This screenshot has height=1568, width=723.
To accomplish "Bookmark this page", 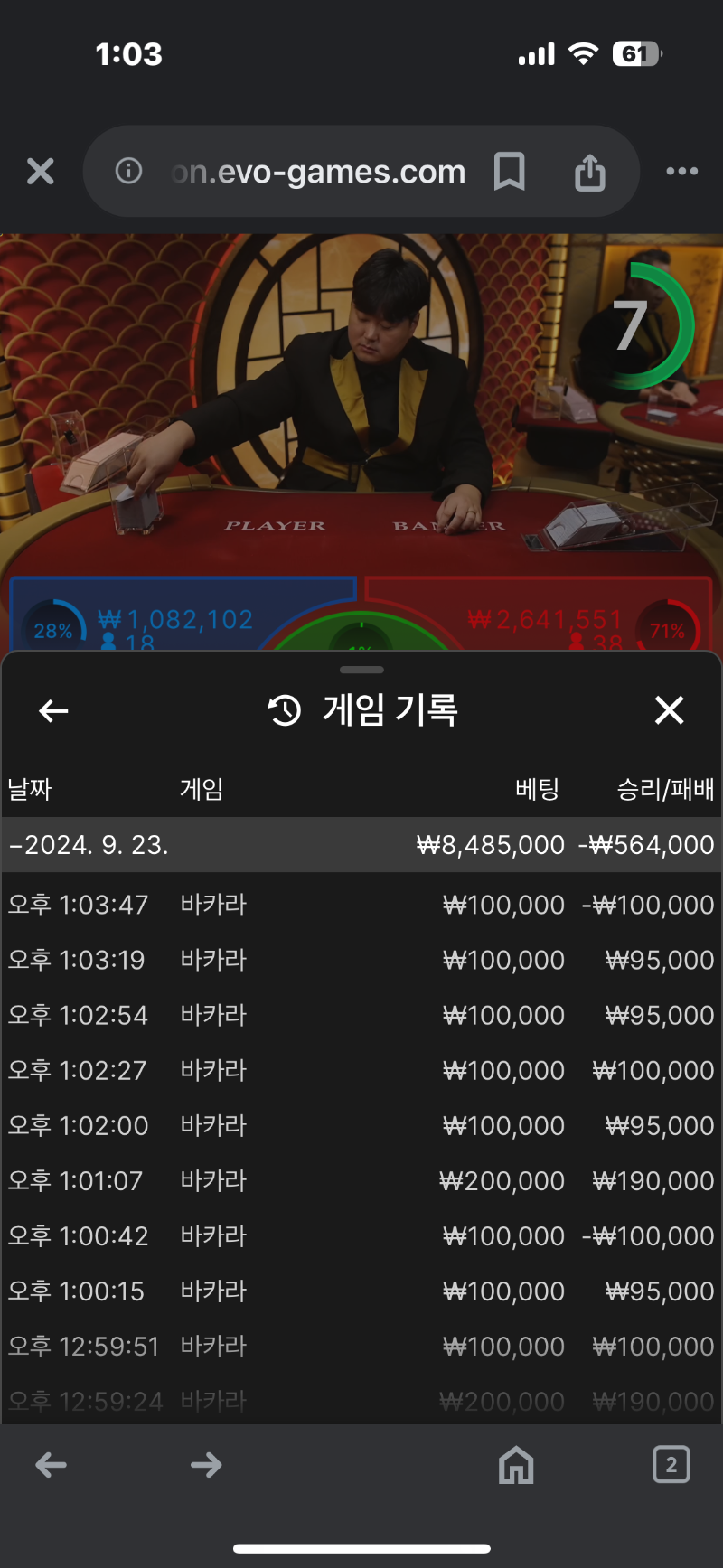I will point(509,171).
